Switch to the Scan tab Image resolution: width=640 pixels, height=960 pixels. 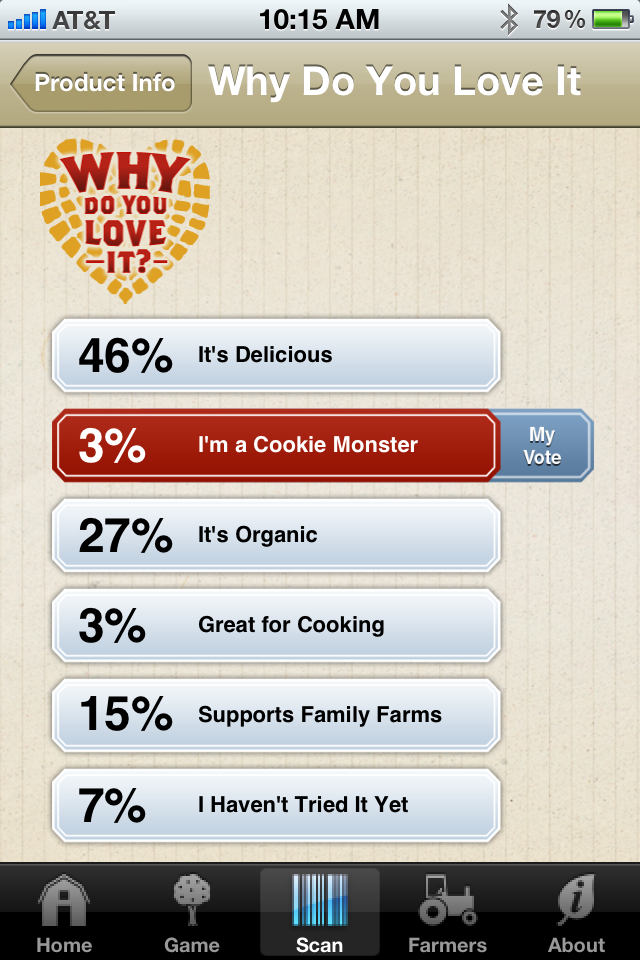(320, 913)
